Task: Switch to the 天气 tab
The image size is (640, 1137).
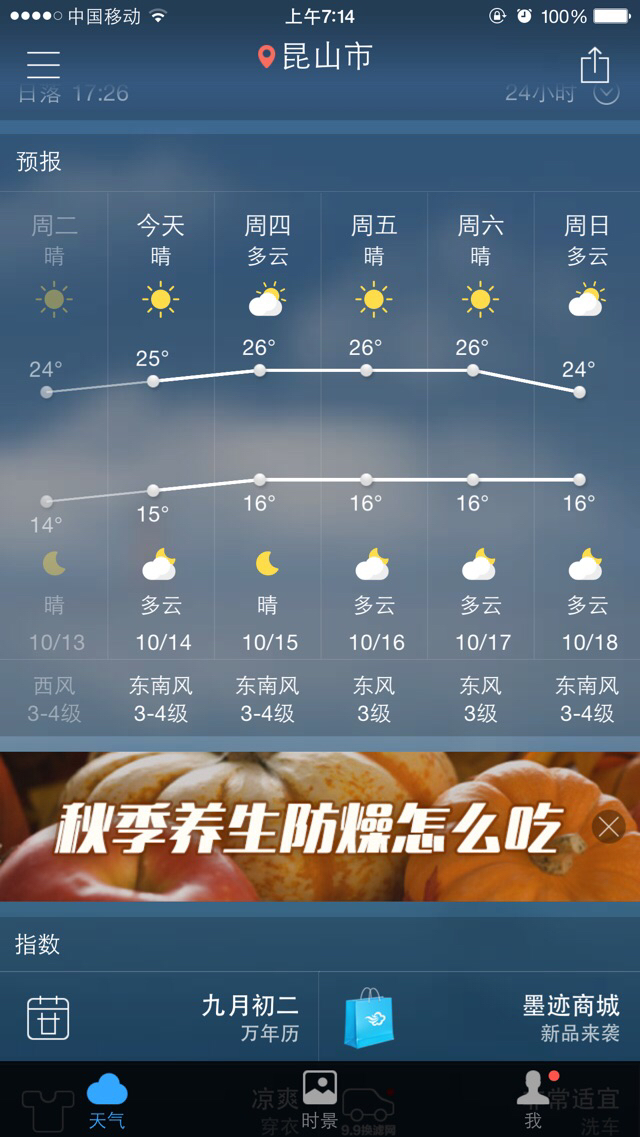Action: pos(107,1100)
